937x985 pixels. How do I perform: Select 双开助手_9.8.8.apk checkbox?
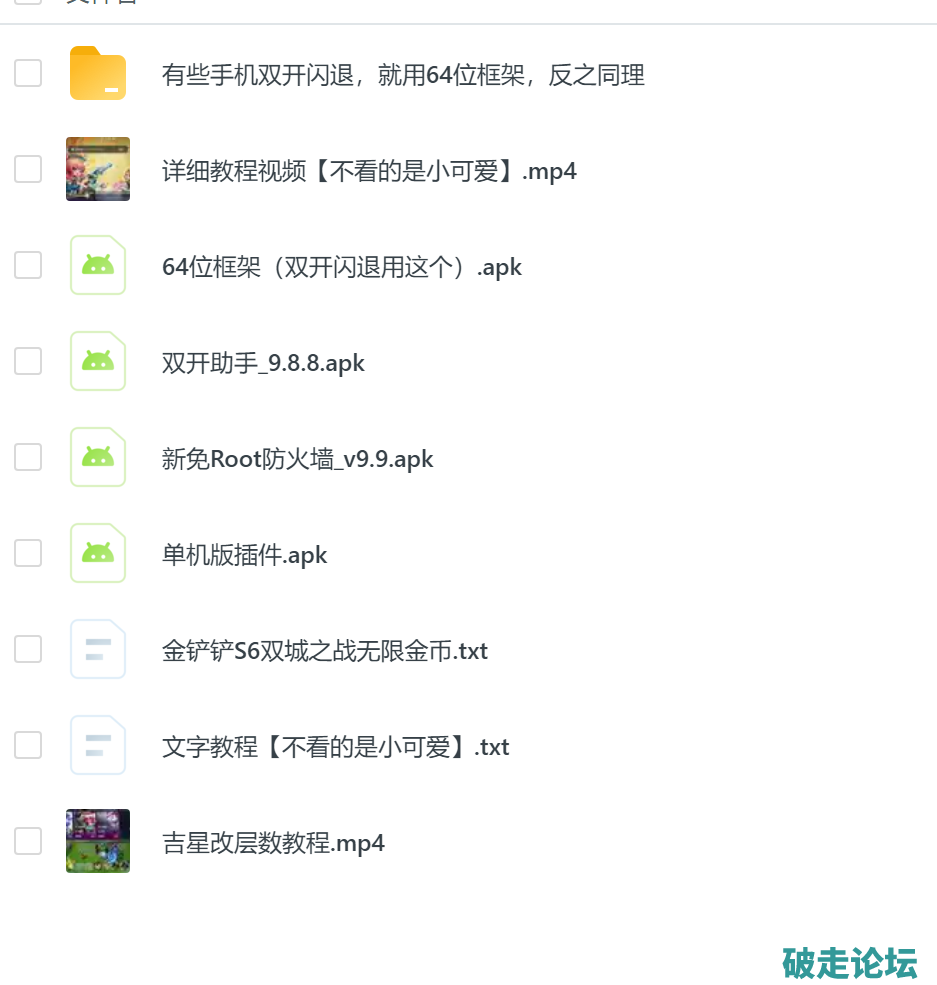[x=28, y=361]
